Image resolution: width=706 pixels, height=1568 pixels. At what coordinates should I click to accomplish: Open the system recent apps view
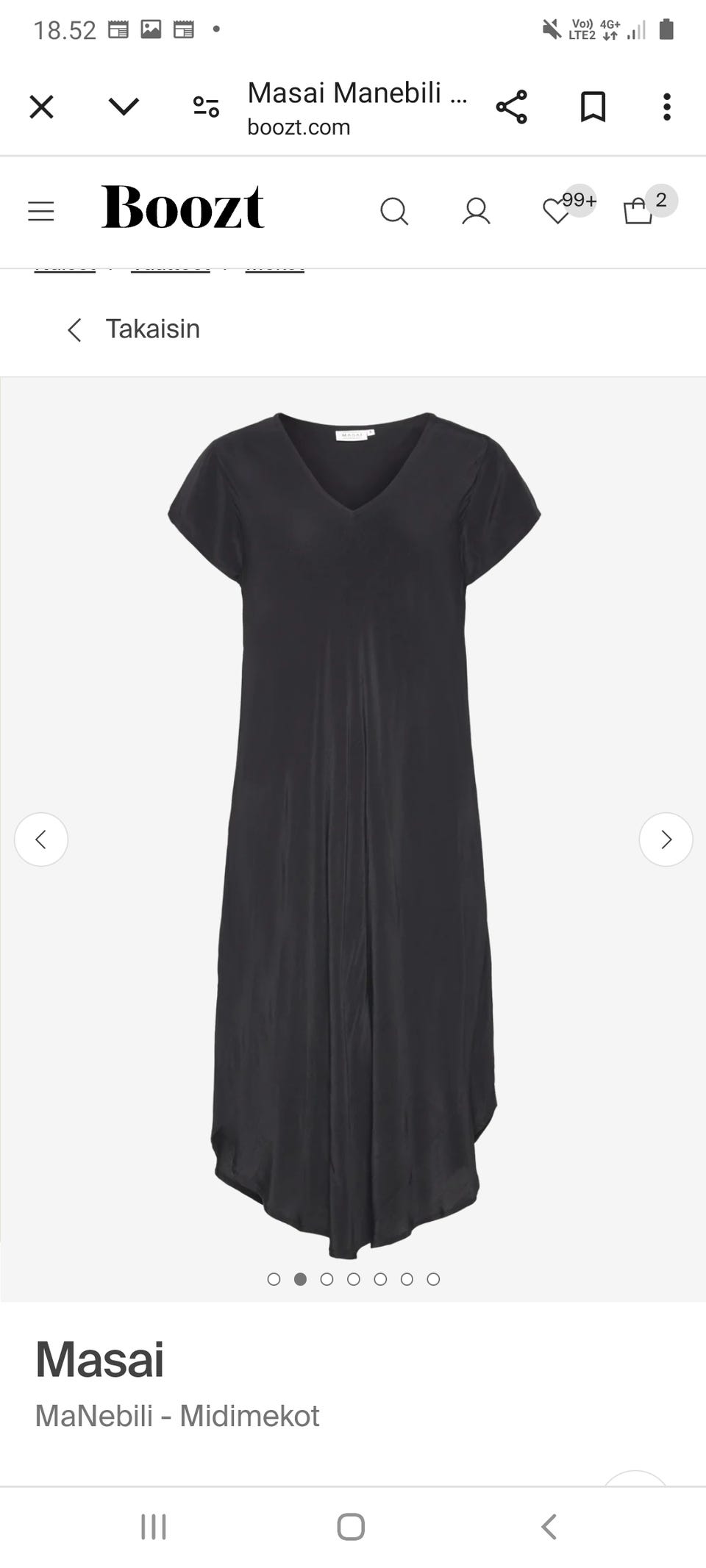coord(154,1527)
